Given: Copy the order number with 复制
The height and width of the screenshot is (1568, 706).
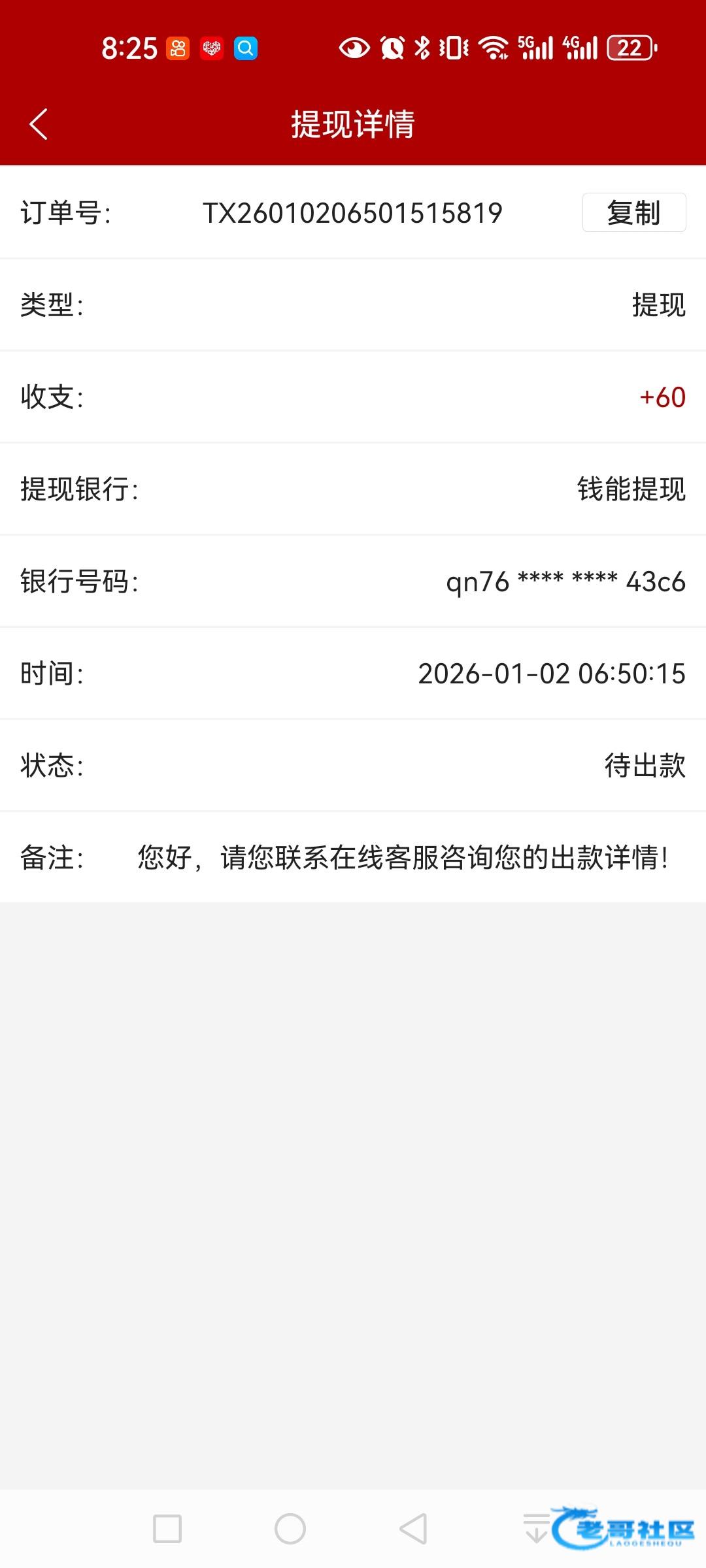Looking at the screenshot, I should 633,212.
